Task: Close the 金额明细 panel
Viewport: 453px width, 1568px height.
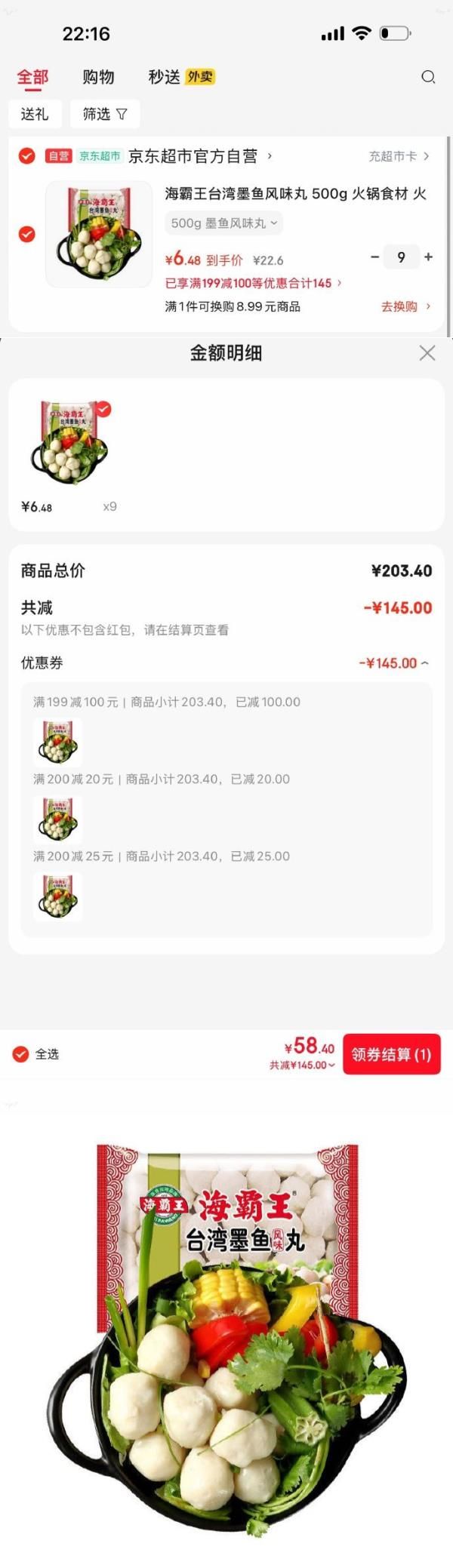Action: click(x=427, y=353)
